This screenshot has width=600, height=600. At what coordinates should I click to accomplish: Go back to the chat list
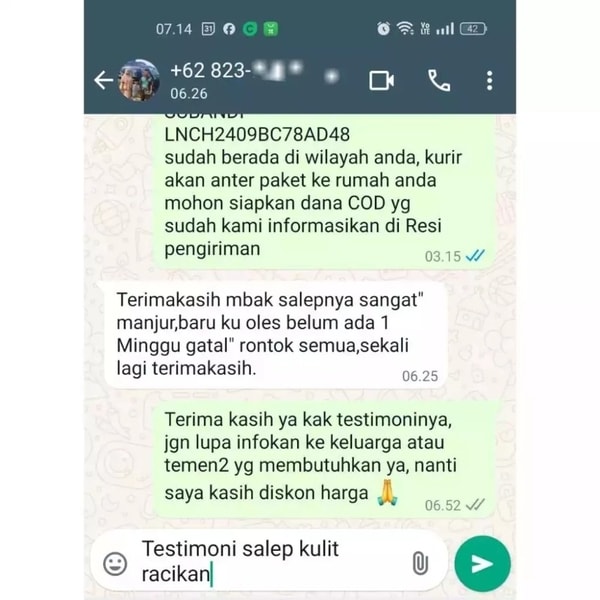point(103,80)
